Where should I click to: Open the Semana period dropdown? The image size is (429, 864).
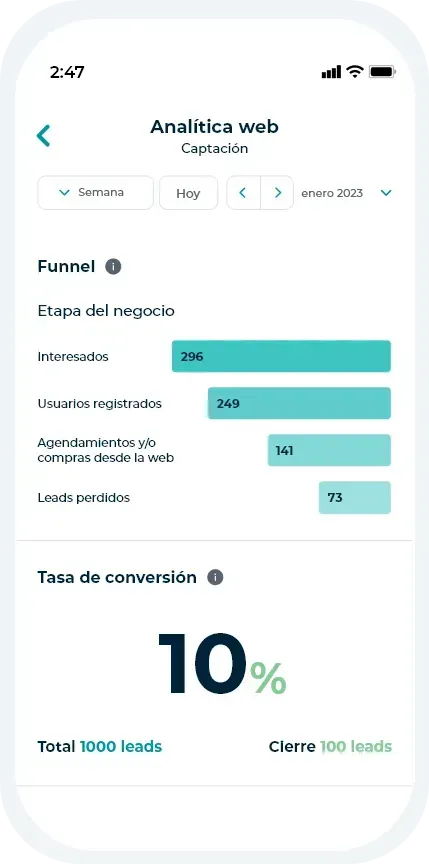click(x=95, y=193)
